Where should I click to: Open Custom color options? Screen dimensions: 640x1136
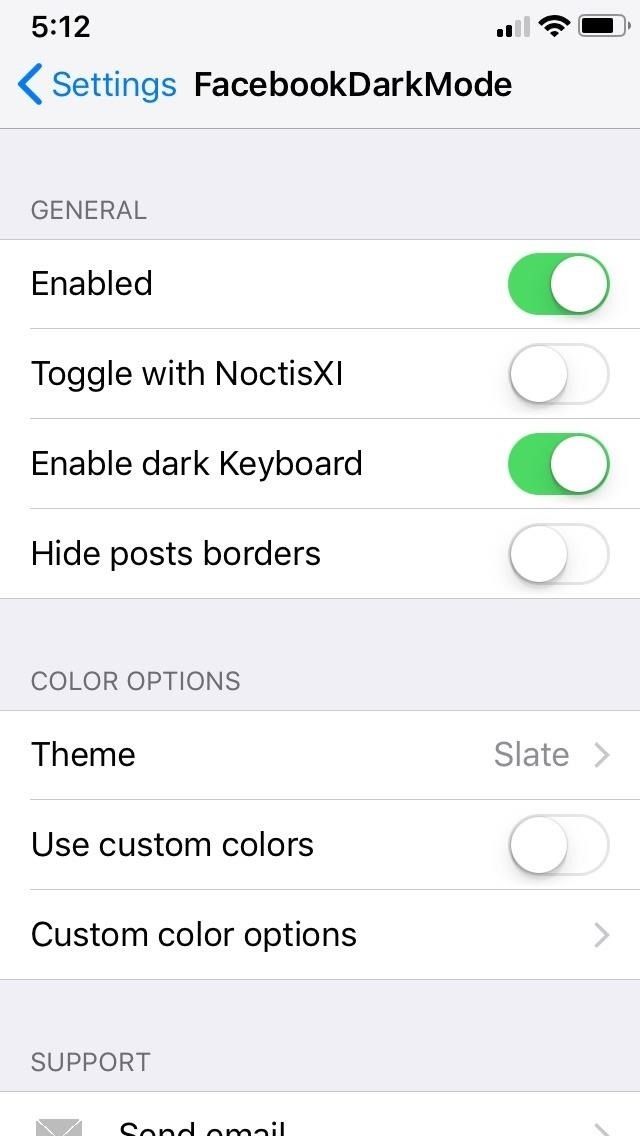(x=320, y=935)
